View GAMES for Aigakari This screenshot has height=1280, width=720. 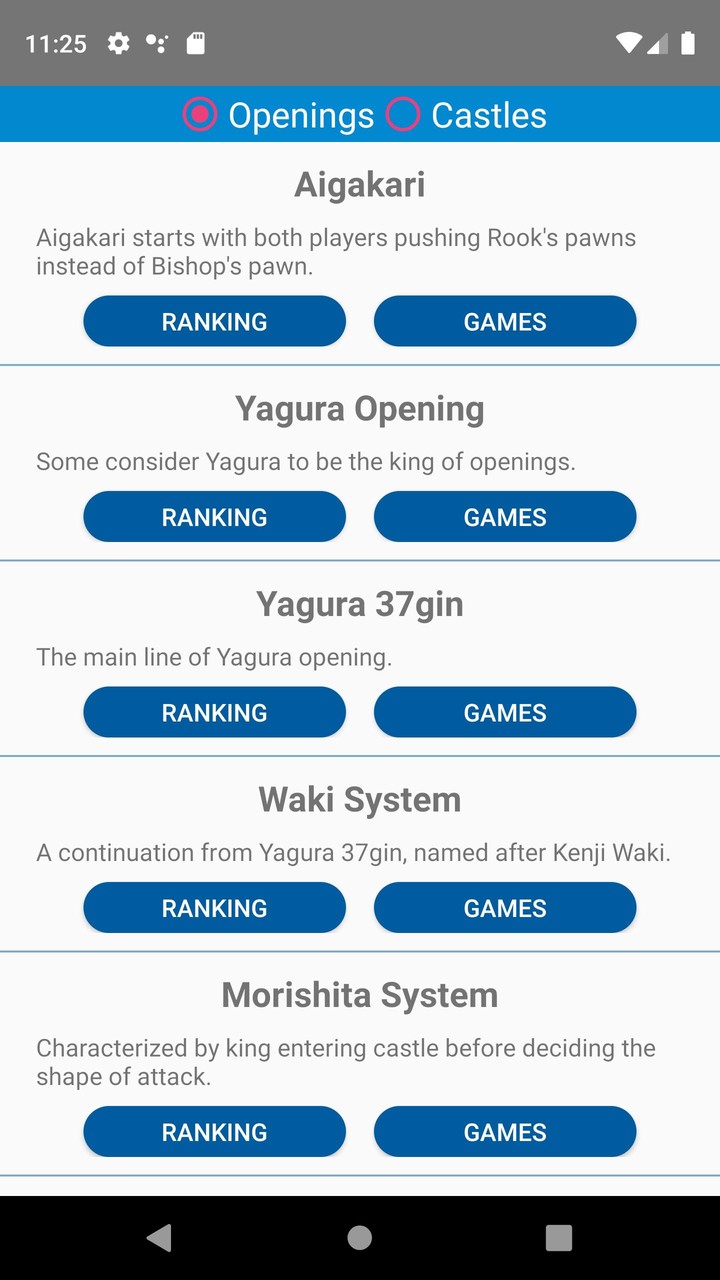(505, 321)
